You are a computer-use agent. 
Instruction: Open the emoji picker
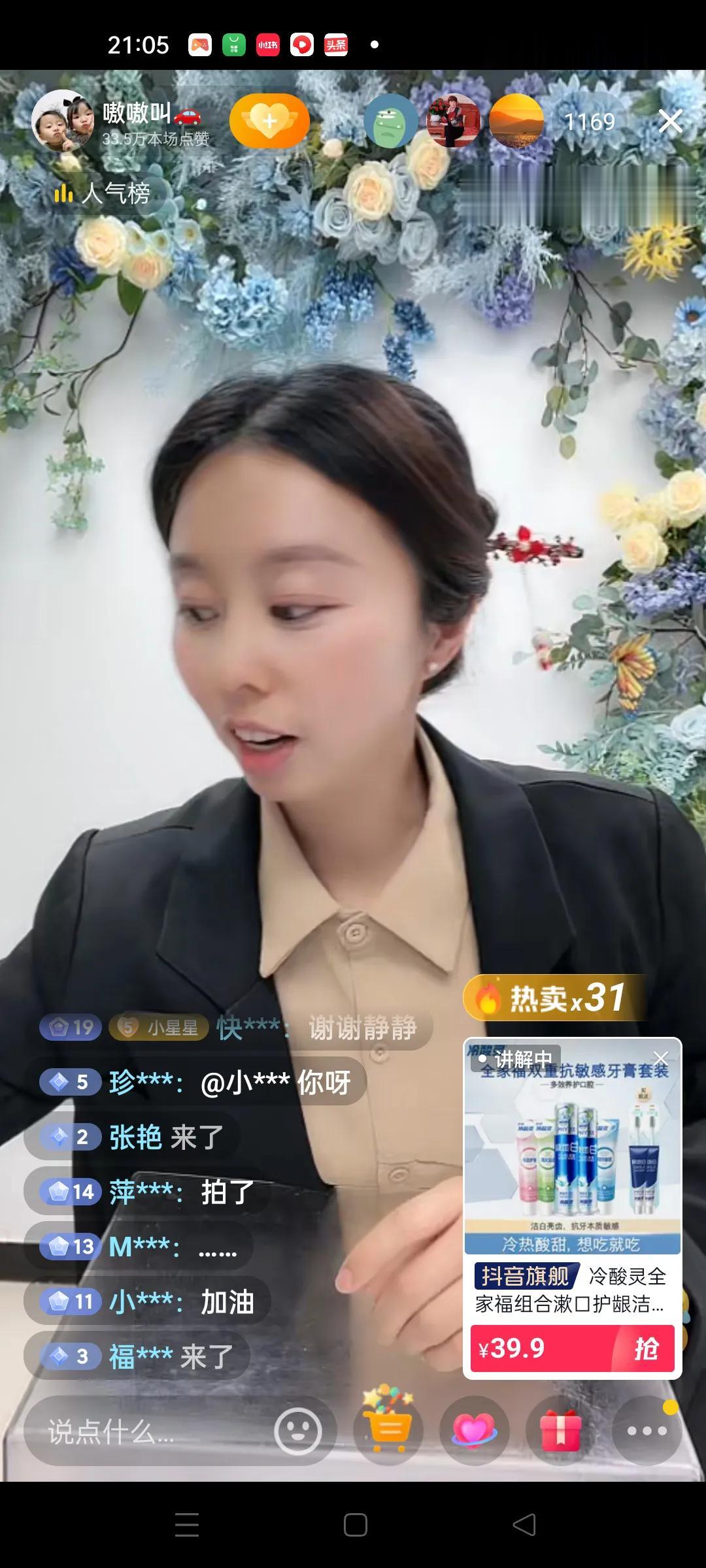(x=298, y=1431)
